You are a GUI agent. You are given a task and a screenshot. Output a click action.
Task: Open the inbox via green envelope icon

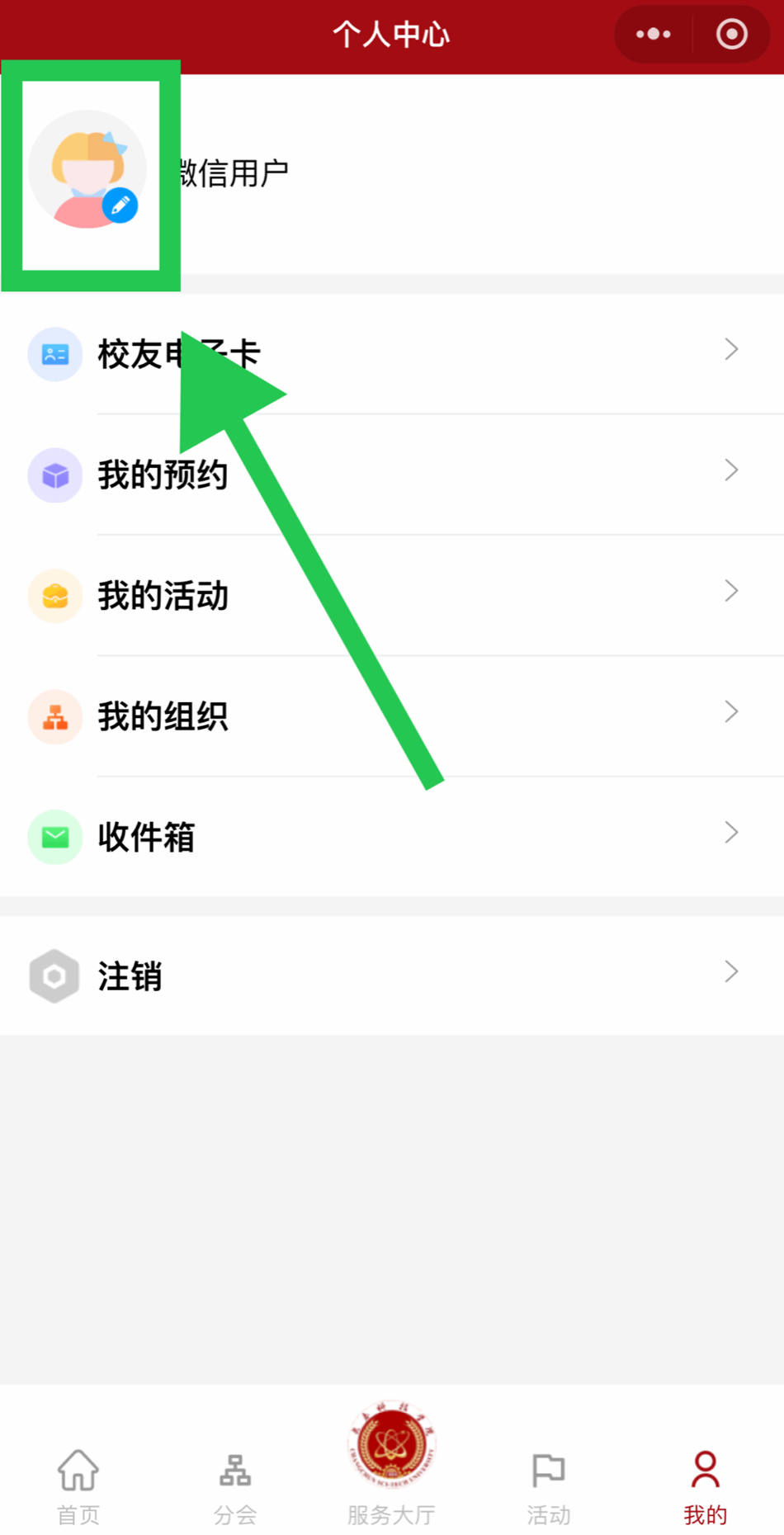[x=54, y=837]
